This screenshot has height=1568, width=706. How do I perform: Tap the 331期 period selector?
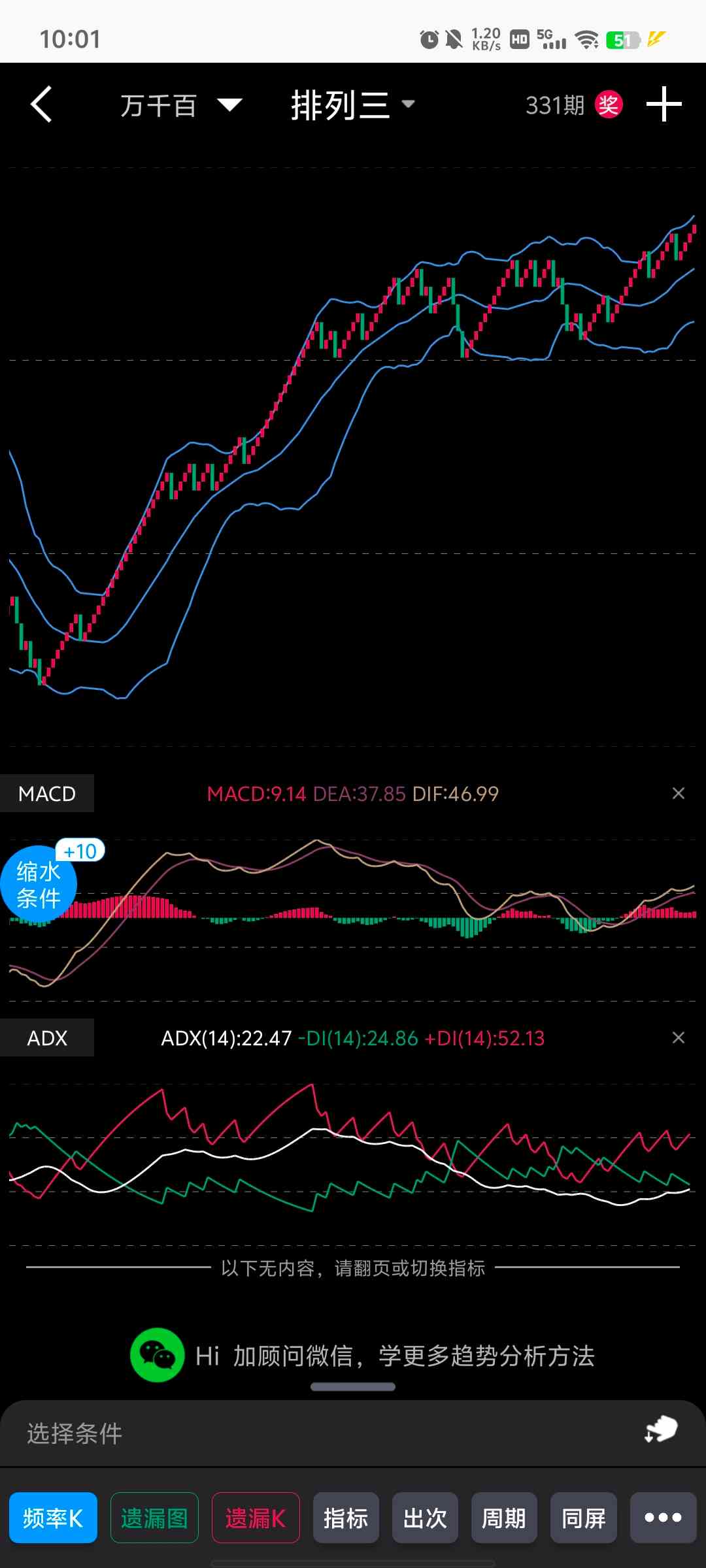(x=556, y=105)
